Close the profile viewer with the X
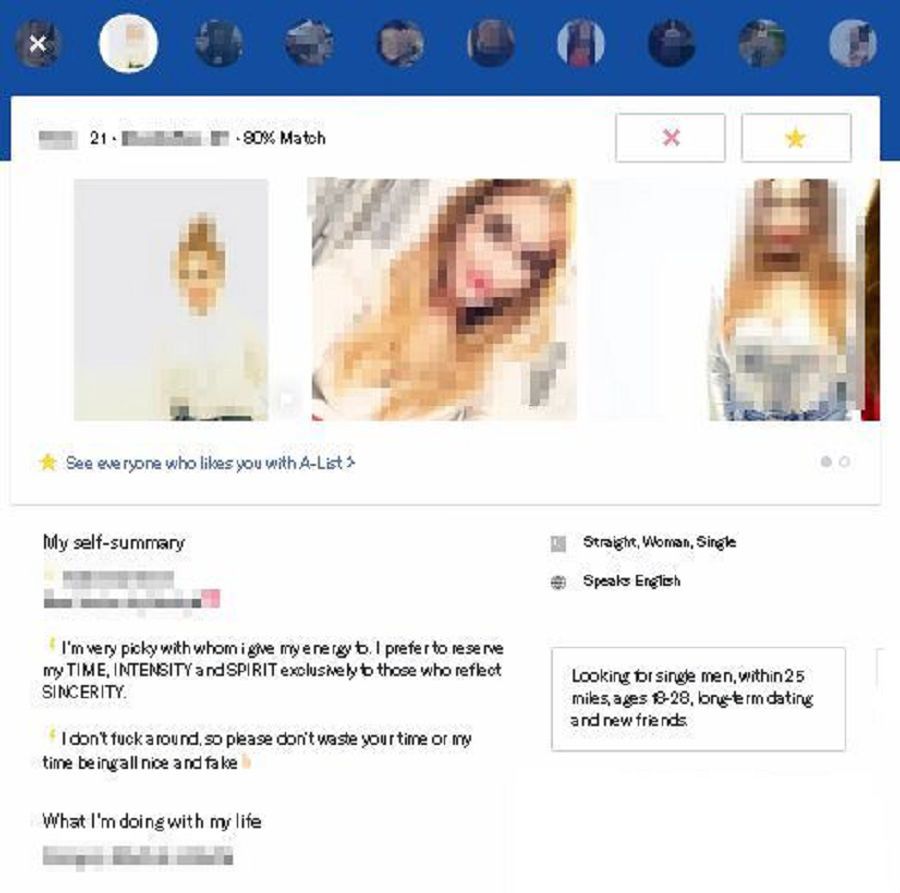Image resolution: width=900 pixels, height=893 pixels. tap(38, 44)
